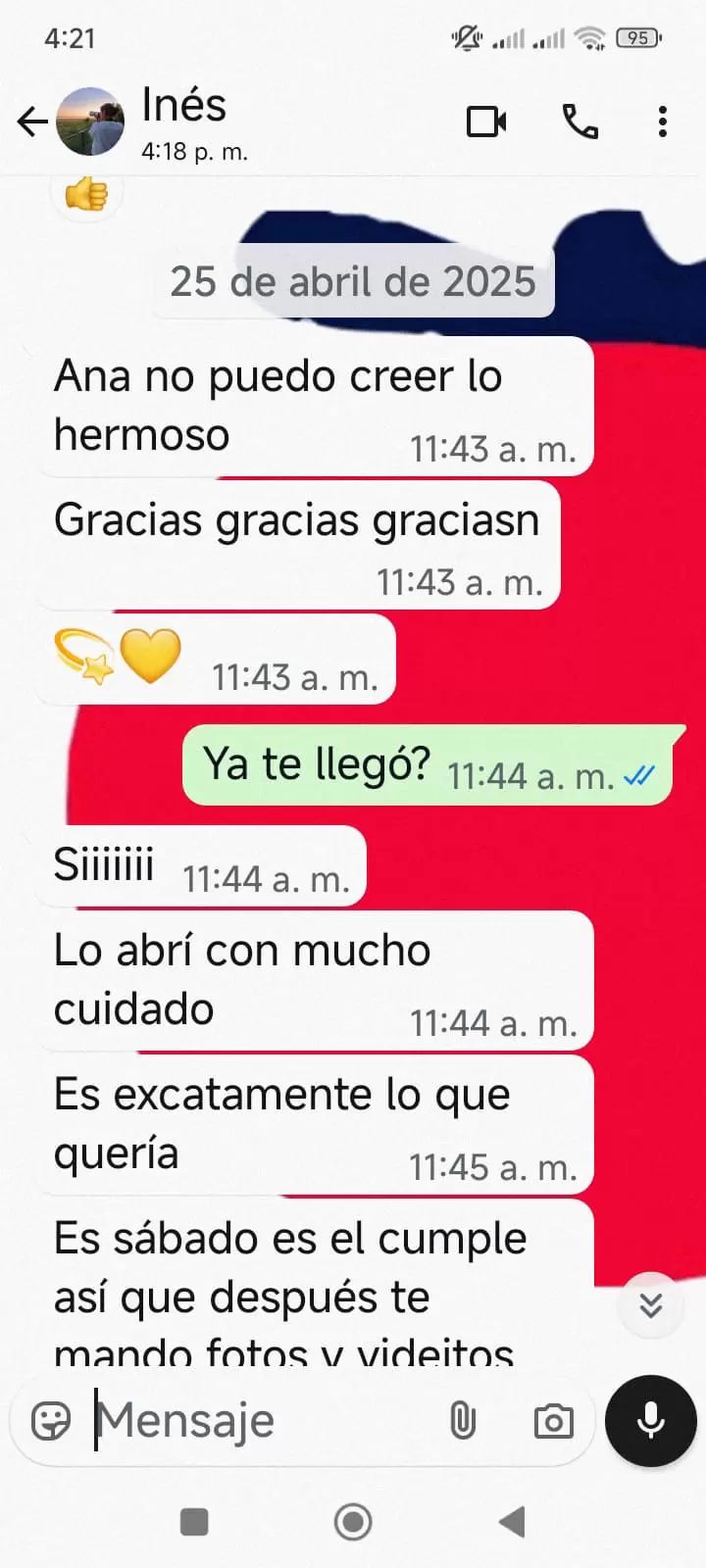Check the blue double checkmarks on sent message

point(640,775)
